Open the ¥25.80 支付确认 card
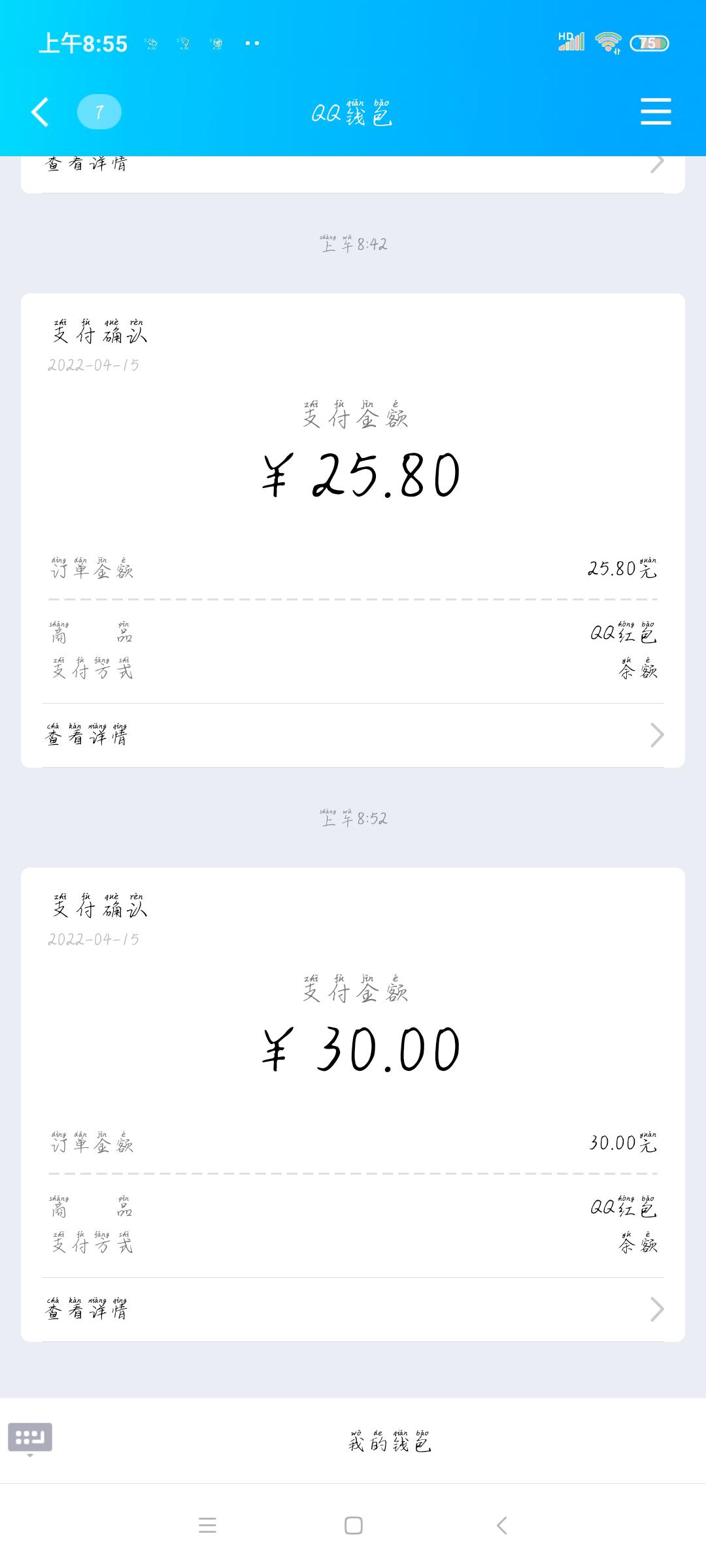 353,530
